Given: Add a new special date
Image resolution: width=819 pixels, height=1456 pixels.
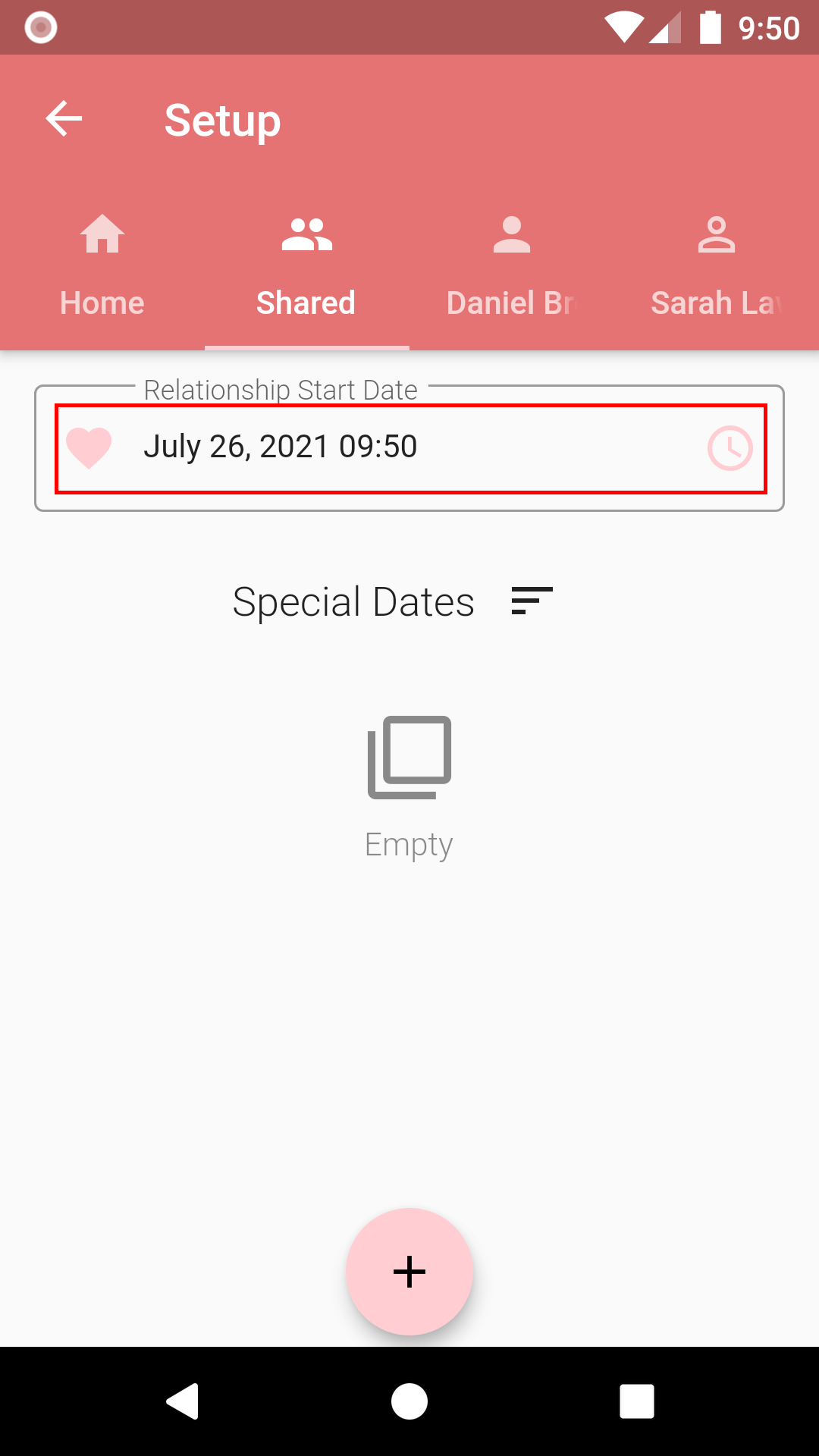Looking at the screenshot, I should pyautogui.click(x=409, y=1272).
